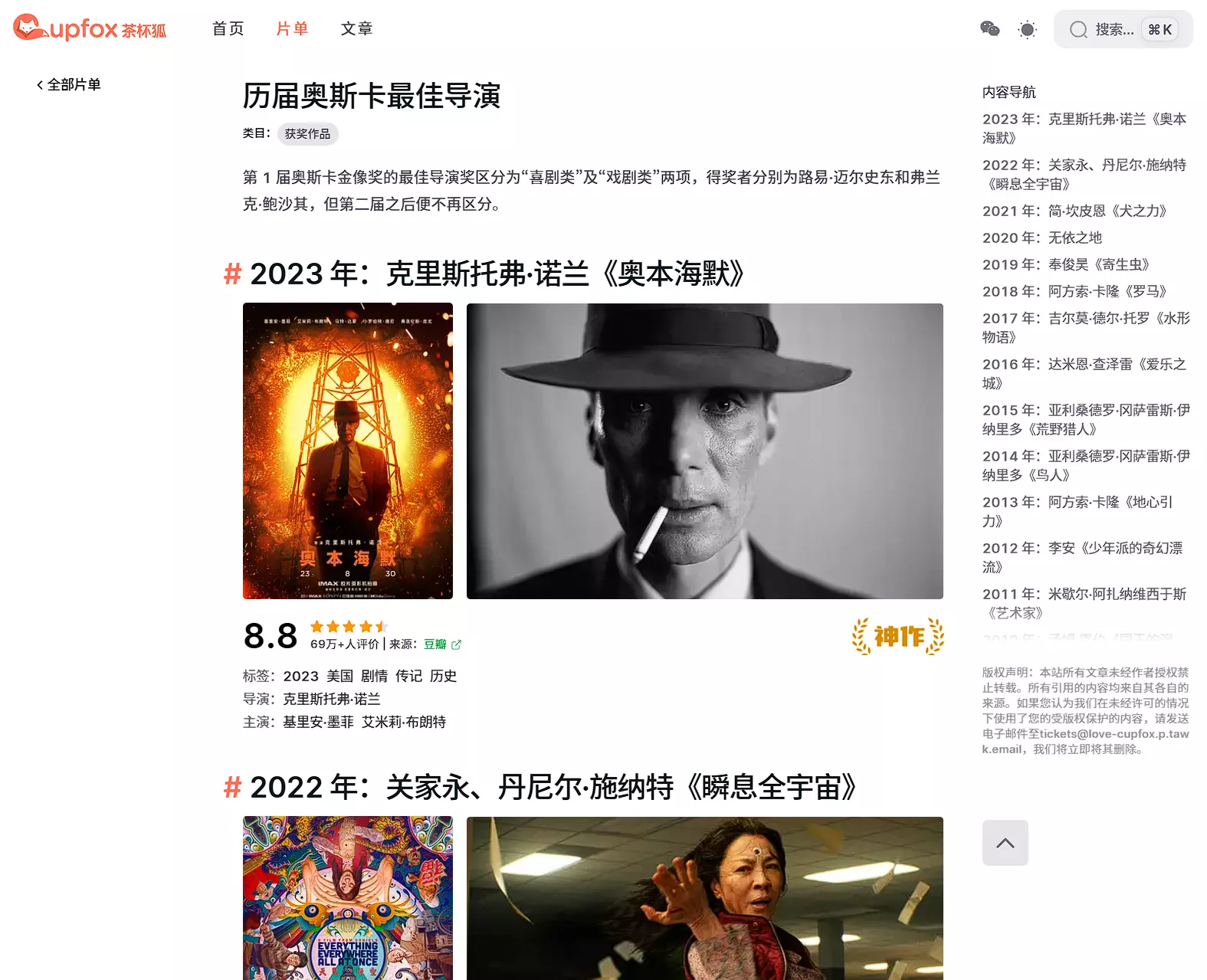Jump to 2012 年: 李安 entry
The height and width of the screenshot is (980, 1207).
tap(1082, 557)
